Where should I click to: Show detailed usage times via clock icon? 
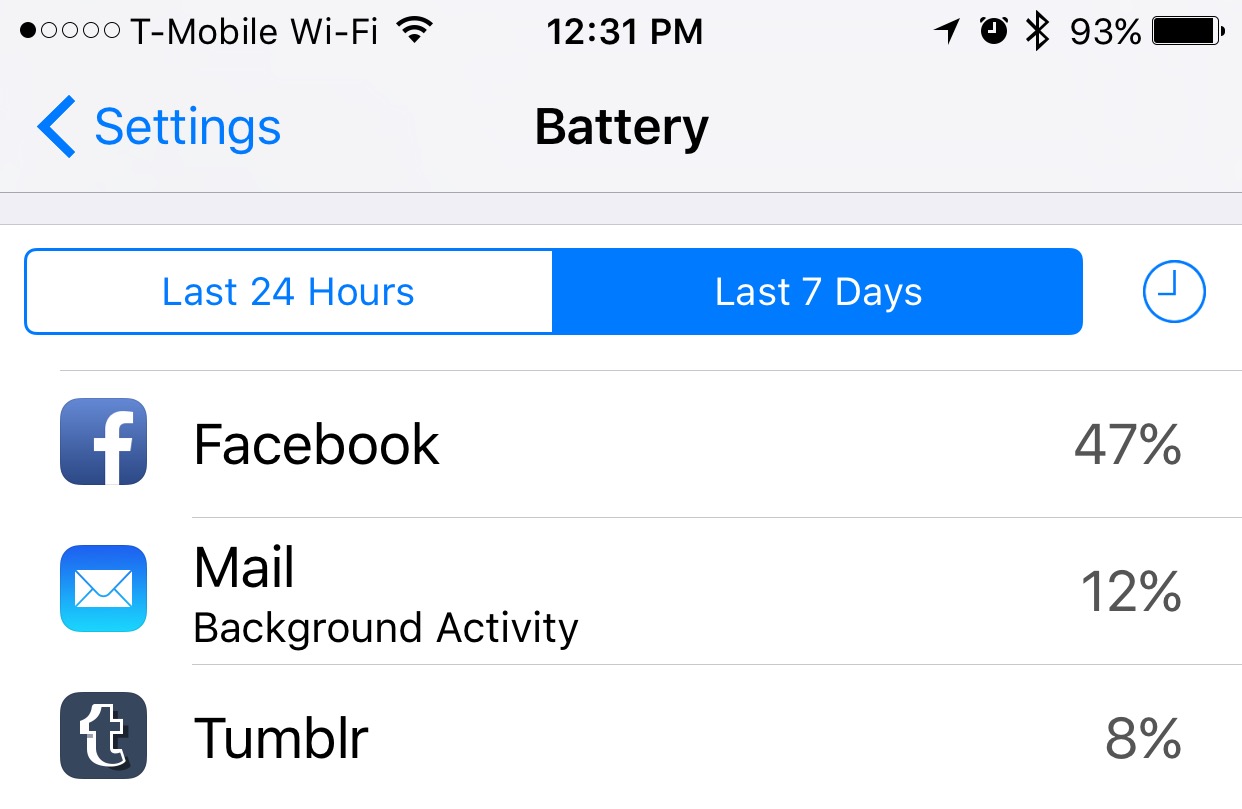coord(1174,292)
